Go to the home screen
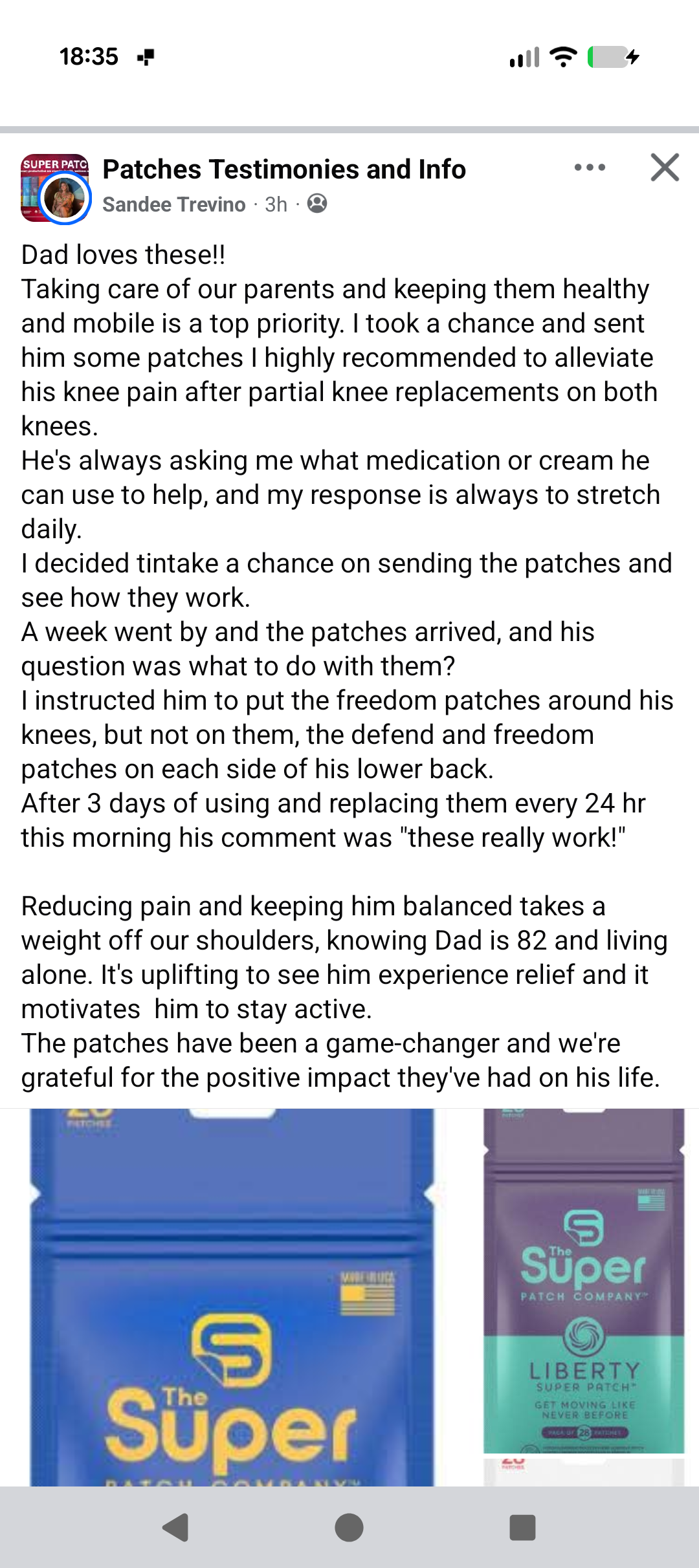 (349, 1528)
